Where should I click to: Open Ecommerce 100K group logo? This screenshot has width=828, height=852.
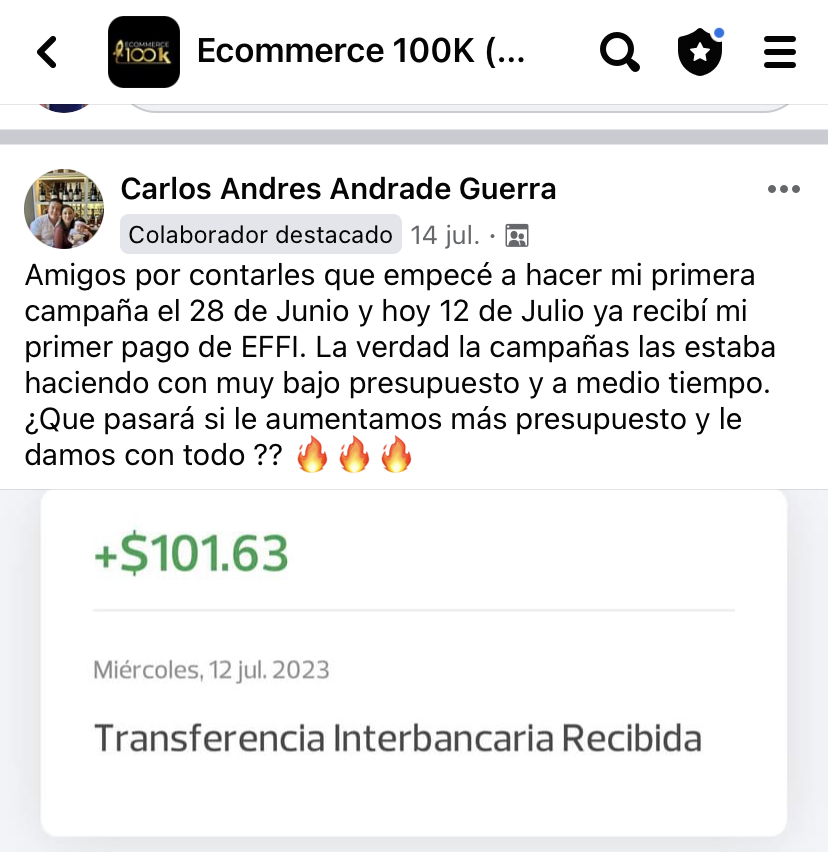click(143, 52)
